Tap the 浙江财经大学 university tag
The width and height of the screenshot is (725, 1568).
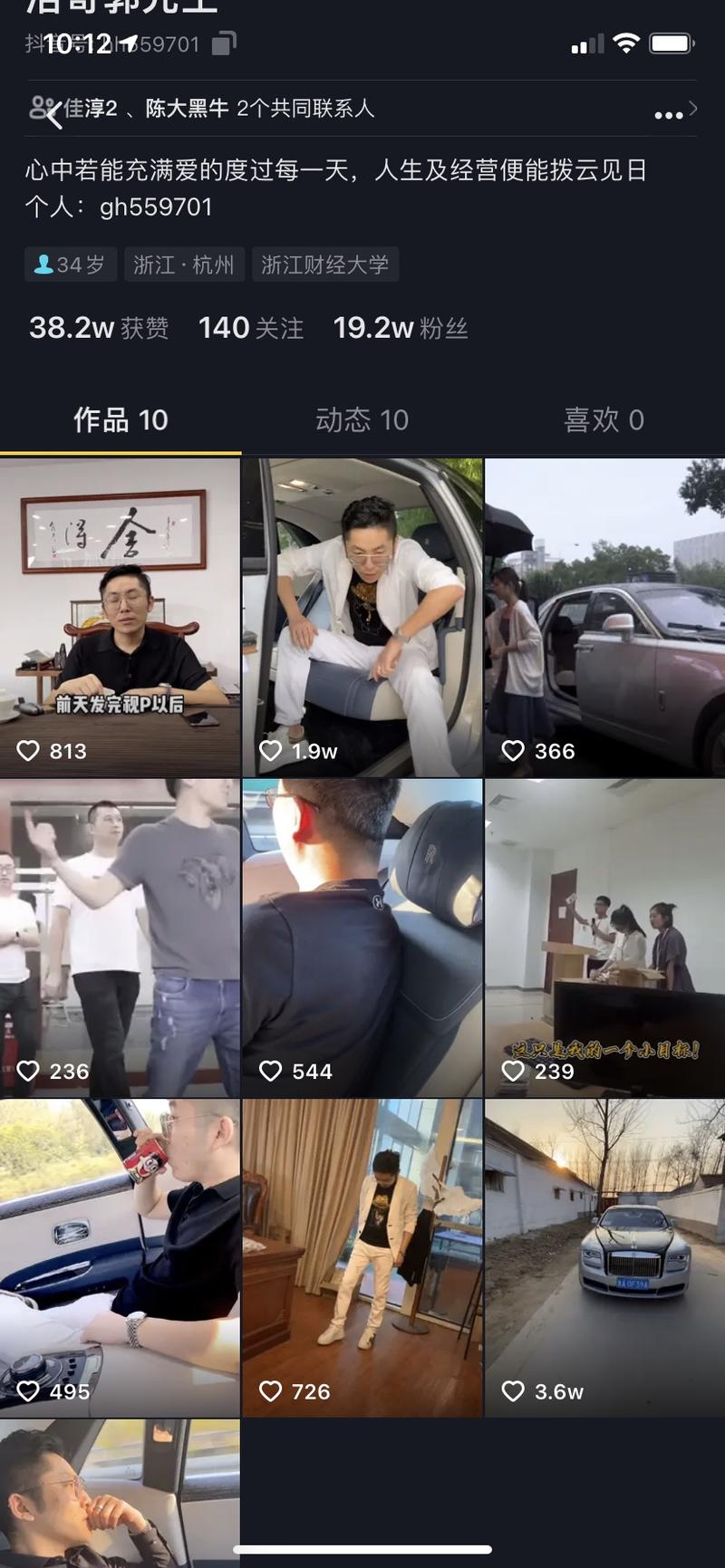click(325, 265)
